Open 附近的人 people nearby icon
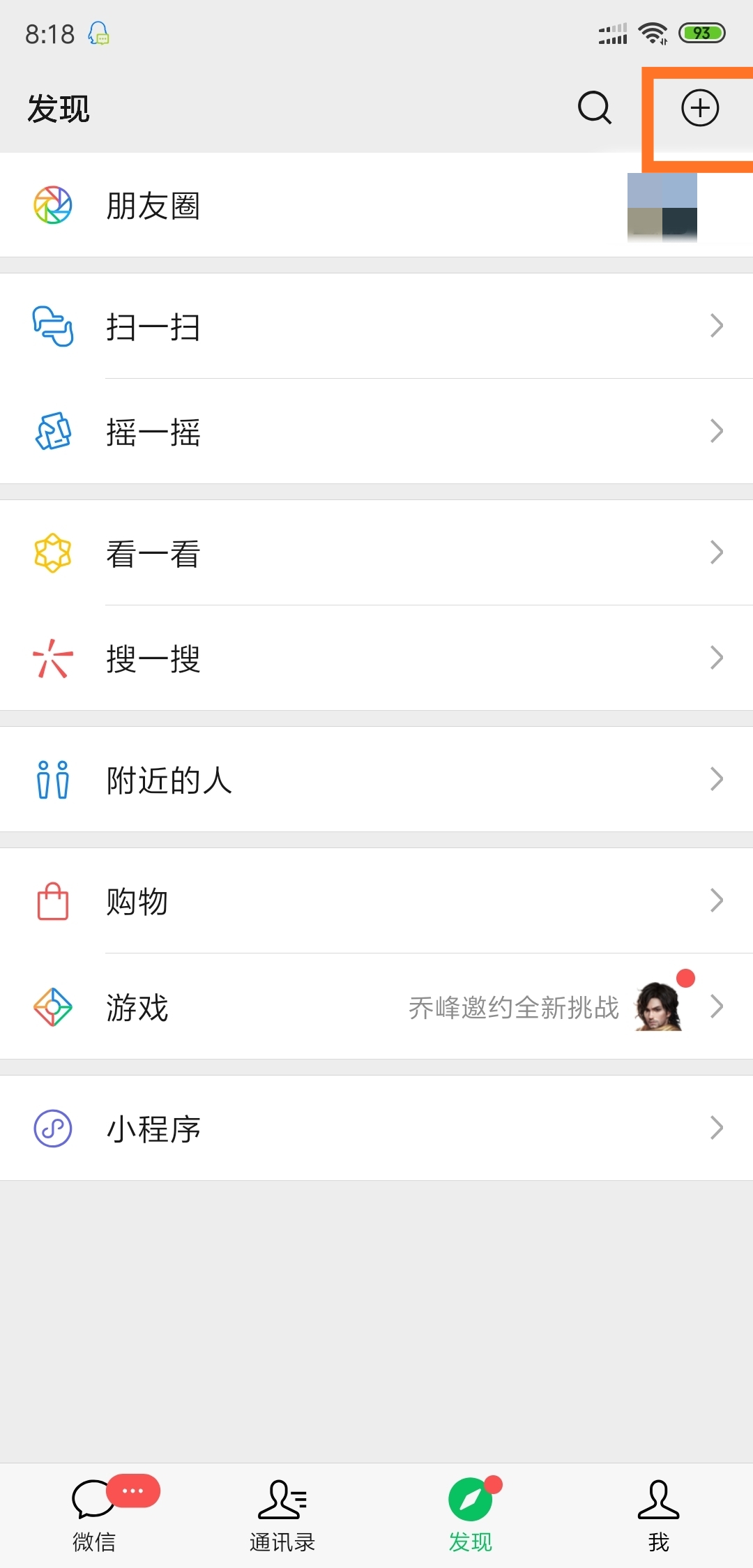Image resolution: width=753 pixels, height=1568 pixels. tap(52, 779)
